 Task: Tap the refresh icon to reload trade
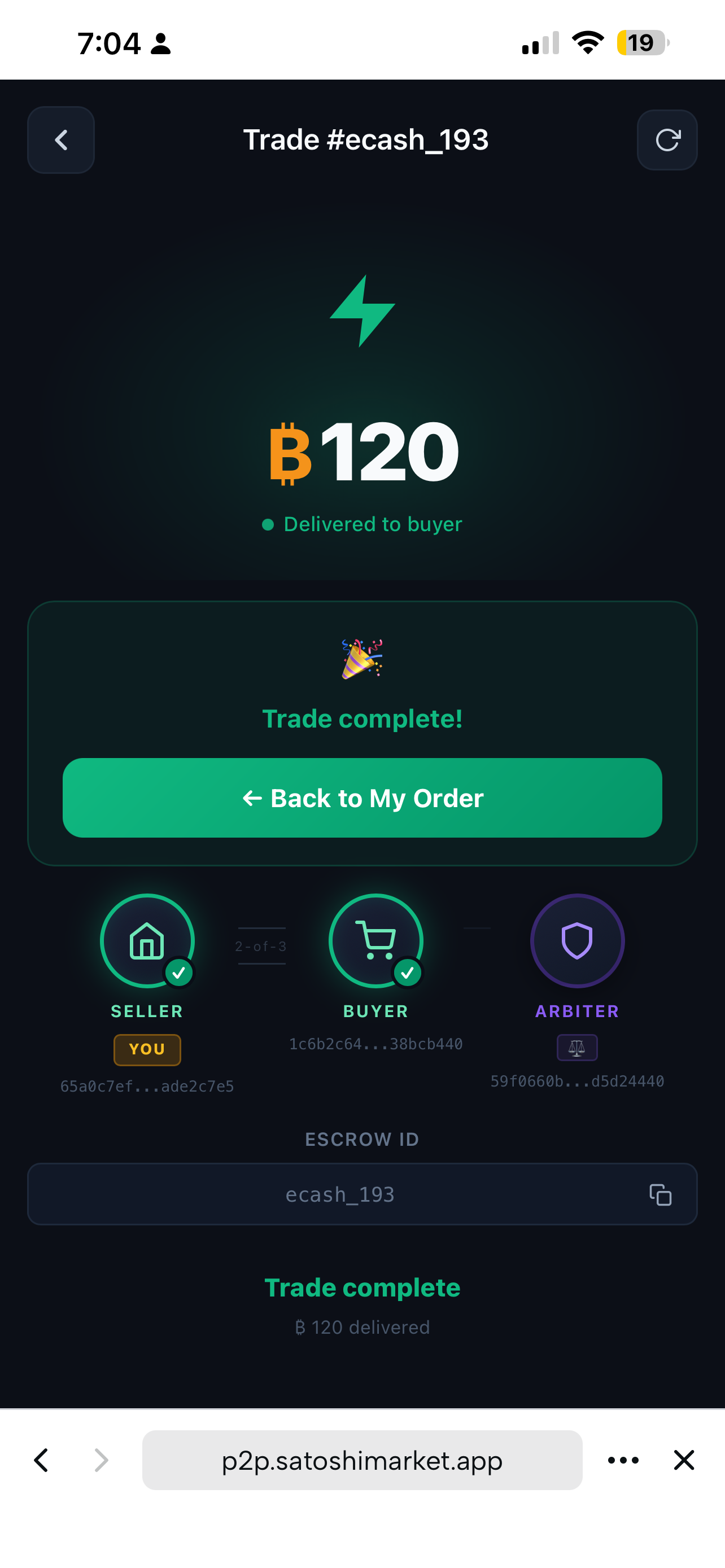[667, 139]
